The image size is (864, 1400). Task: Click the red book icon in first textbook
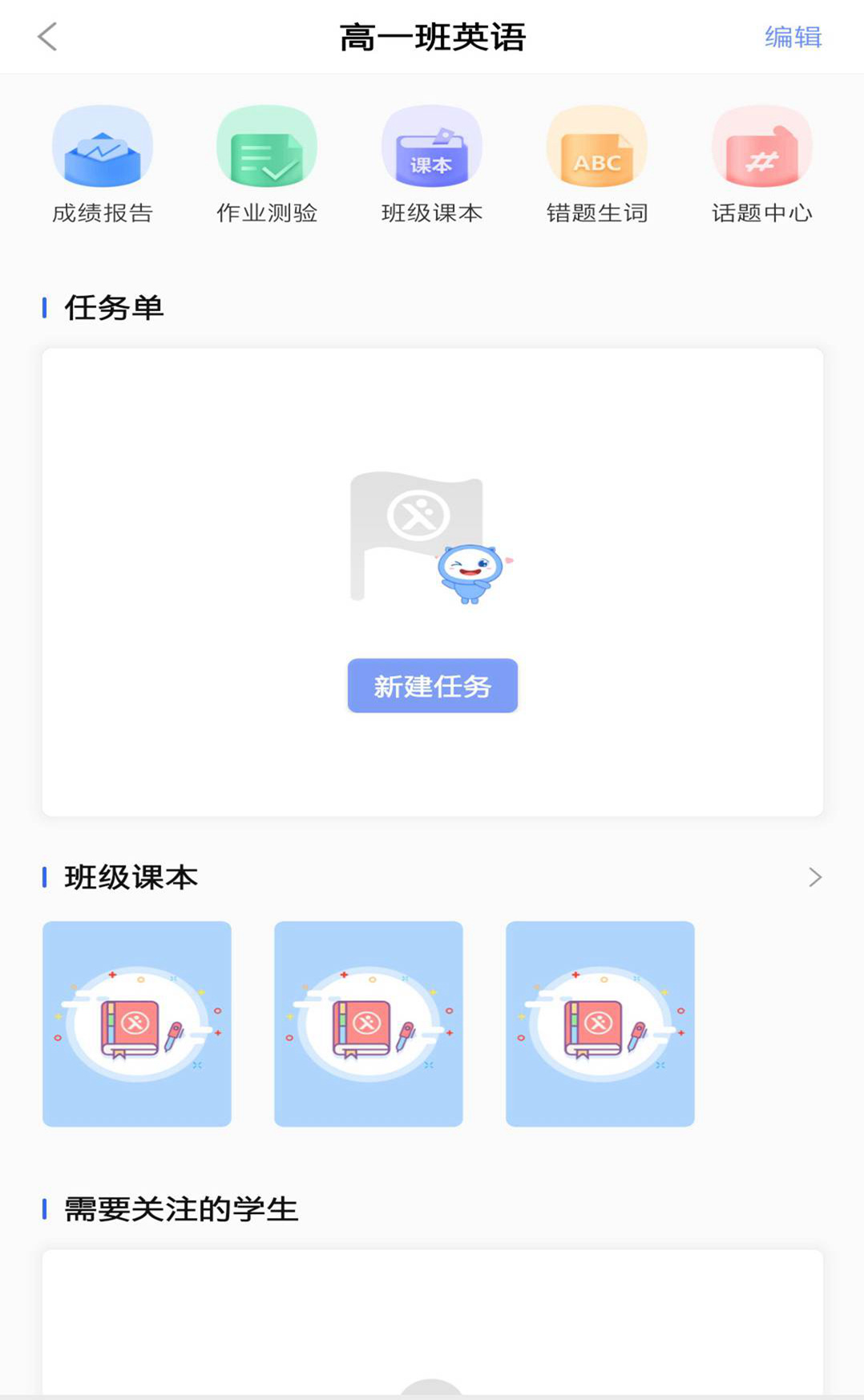point(131,1029)
